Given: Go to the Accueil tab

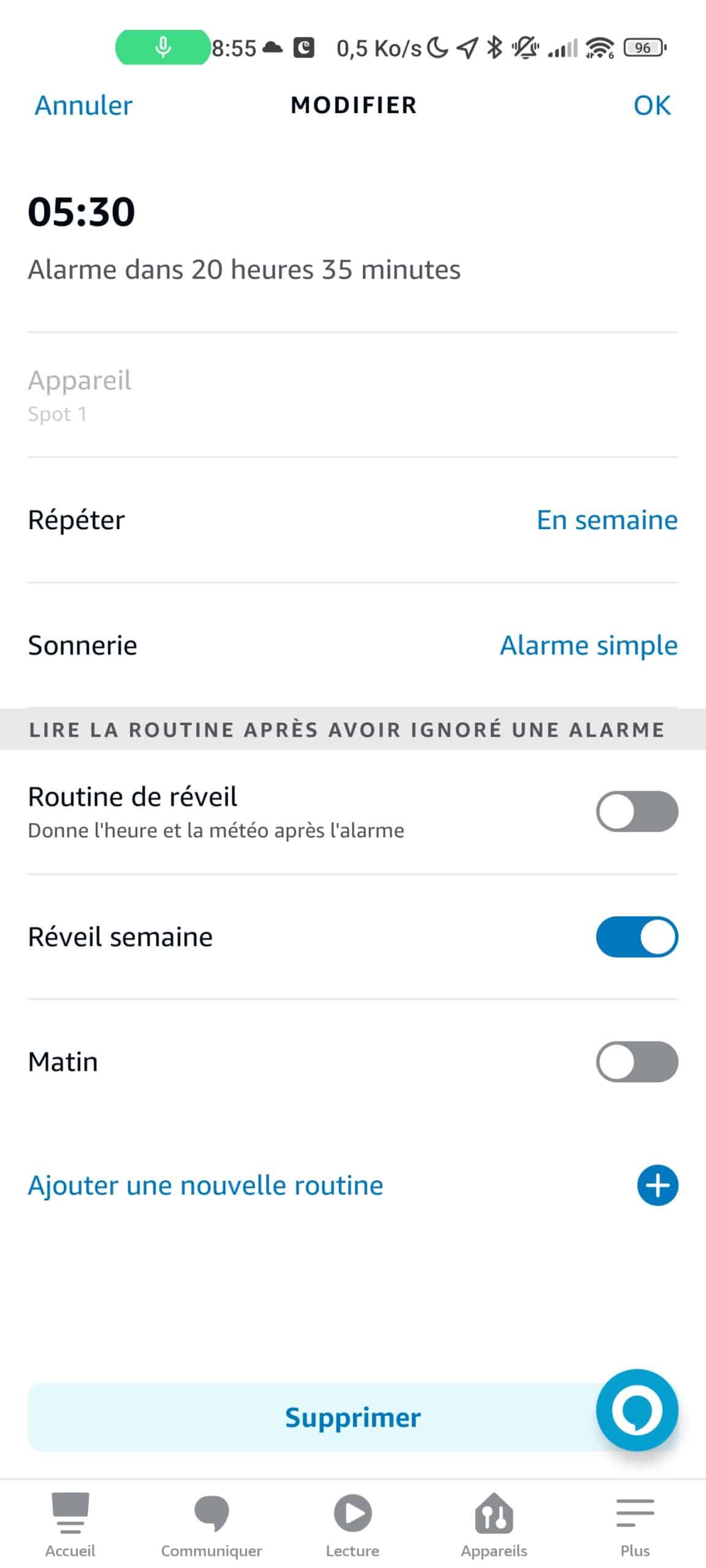Looking at the screenshot, I should pyautogui.click(x=70, y=1525).
